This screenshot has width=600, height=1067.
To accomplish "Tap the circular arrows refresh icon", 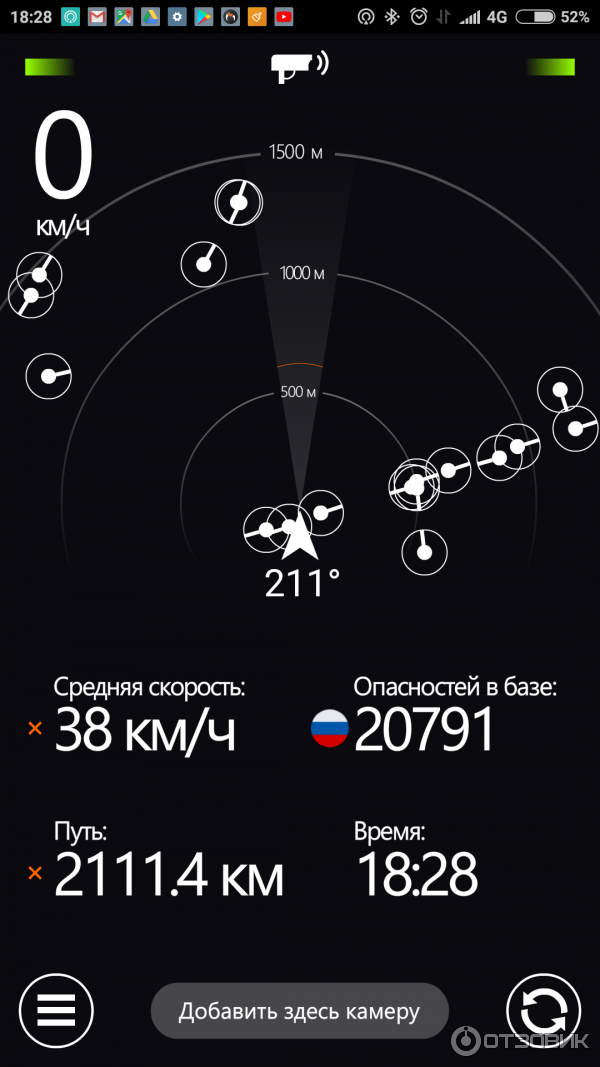I will tap(543, 1011).
